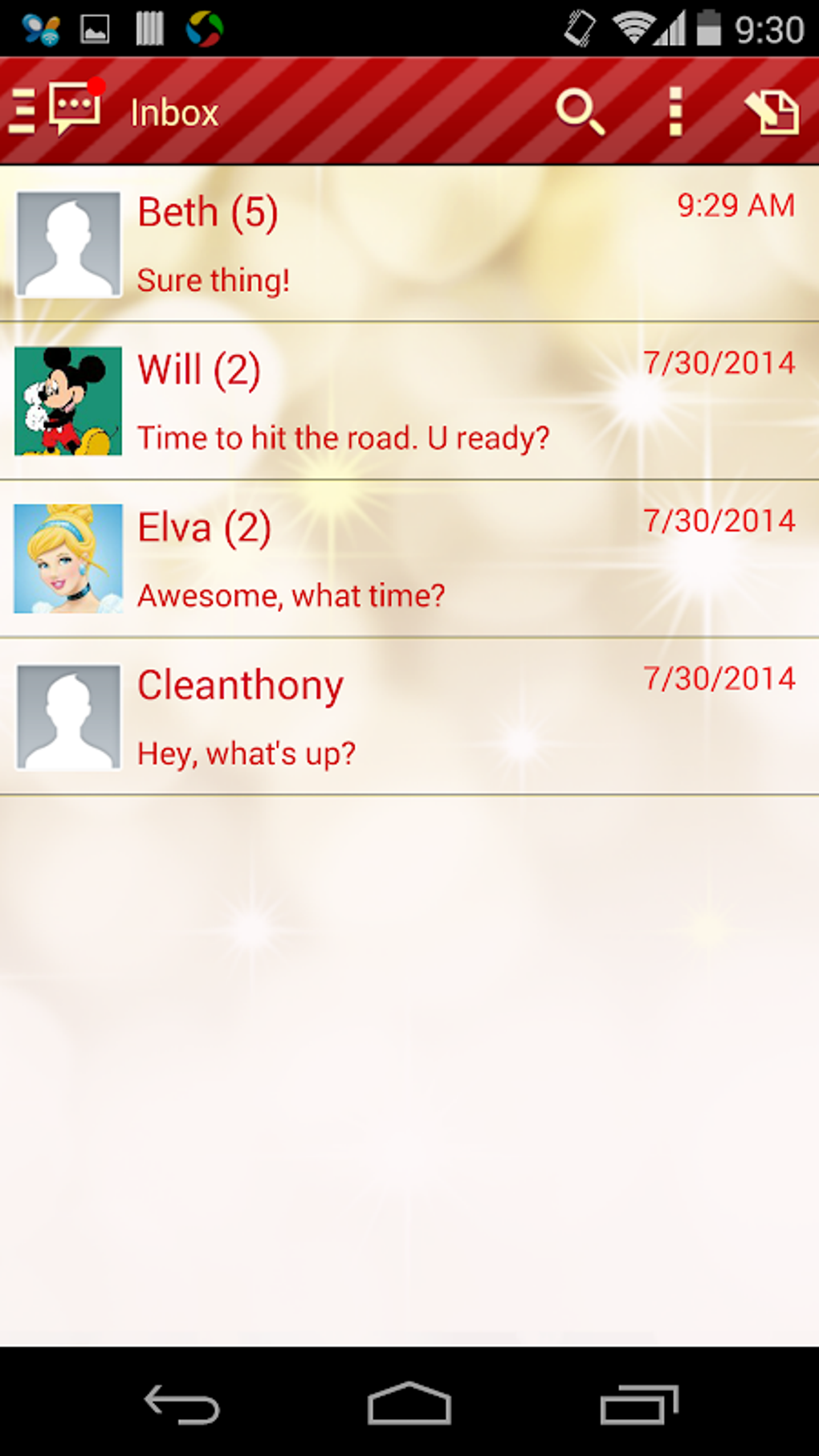The height and width of the screenshot is (1456, 819).
Task: Open the three-dot overflow menu
Action: (x=675, y=111)
